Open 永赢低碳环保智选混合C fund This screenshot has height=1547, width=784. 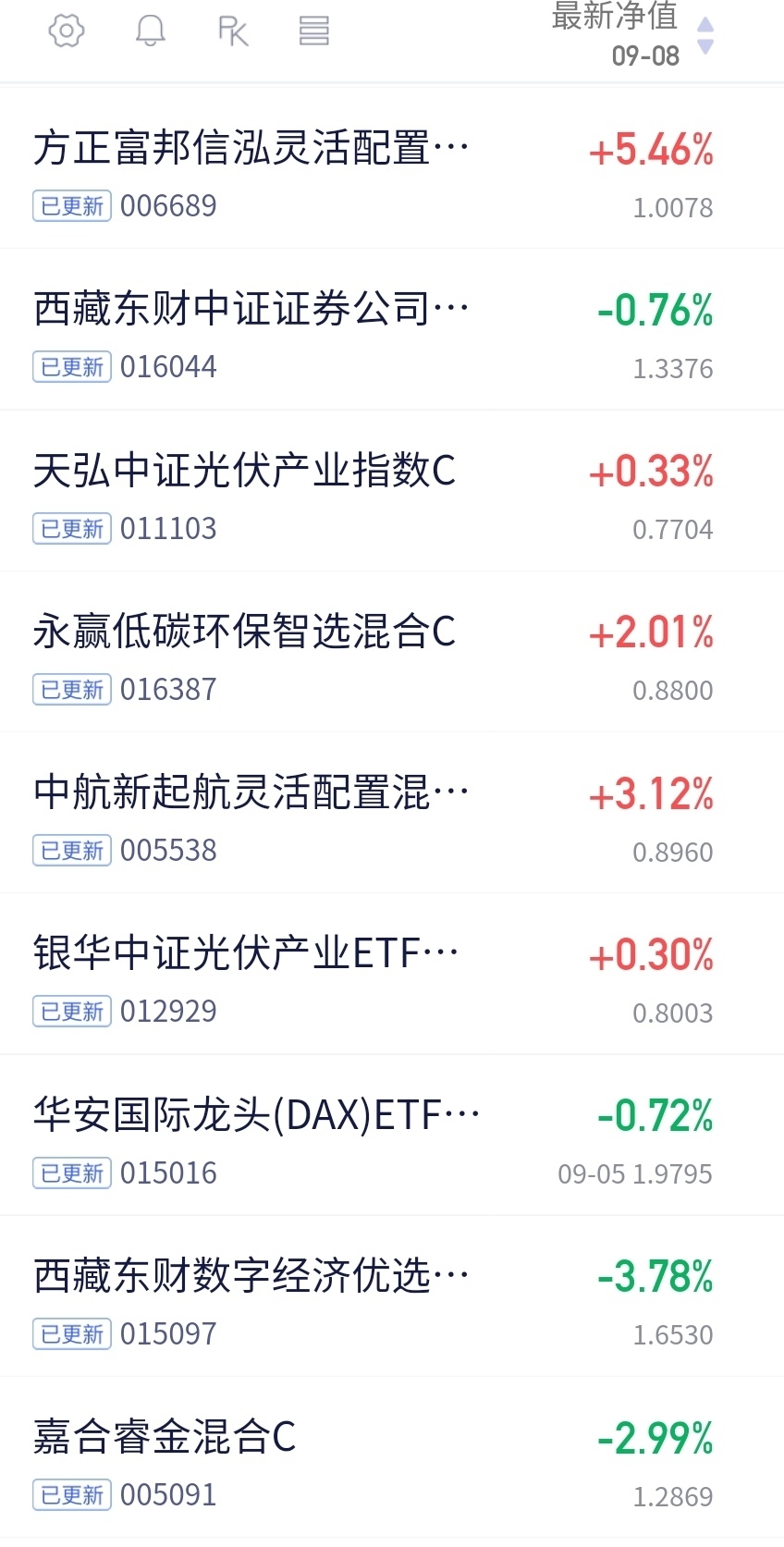[x=392, y=652]
